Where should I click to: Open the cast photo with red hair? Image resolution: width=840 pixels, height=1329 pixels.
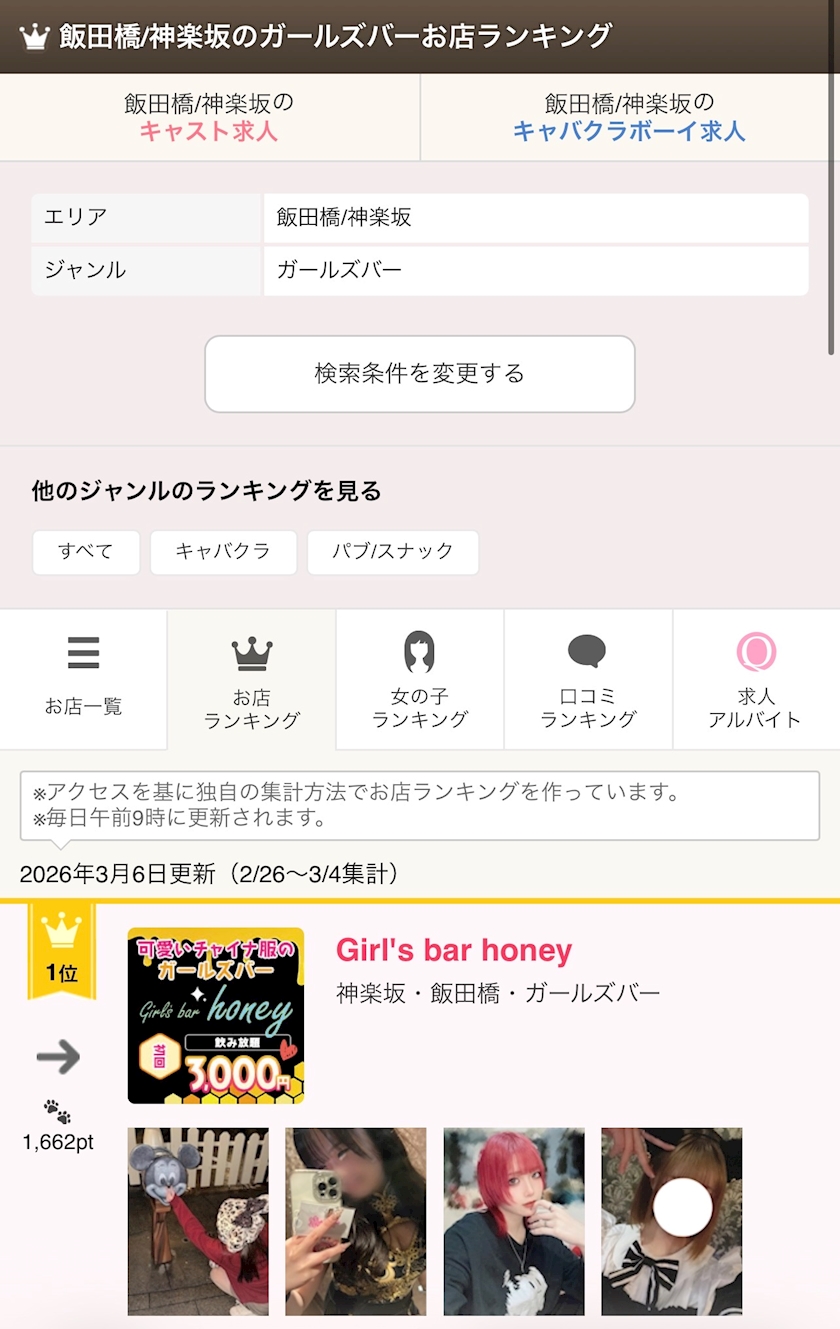tap(514, 1222)
